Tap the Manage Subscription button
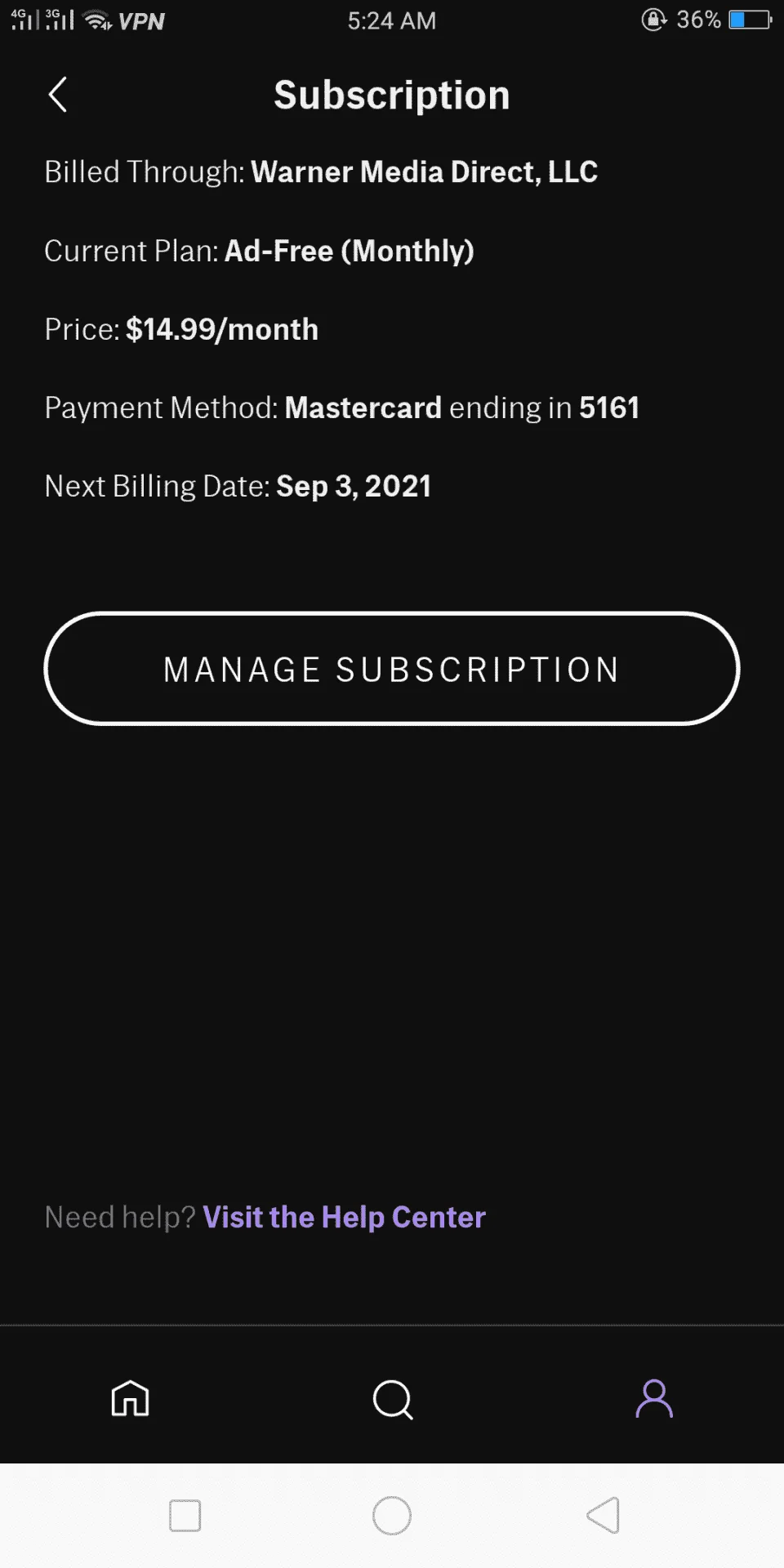The width and height of the screenshot is (784, 1568). 392,669
